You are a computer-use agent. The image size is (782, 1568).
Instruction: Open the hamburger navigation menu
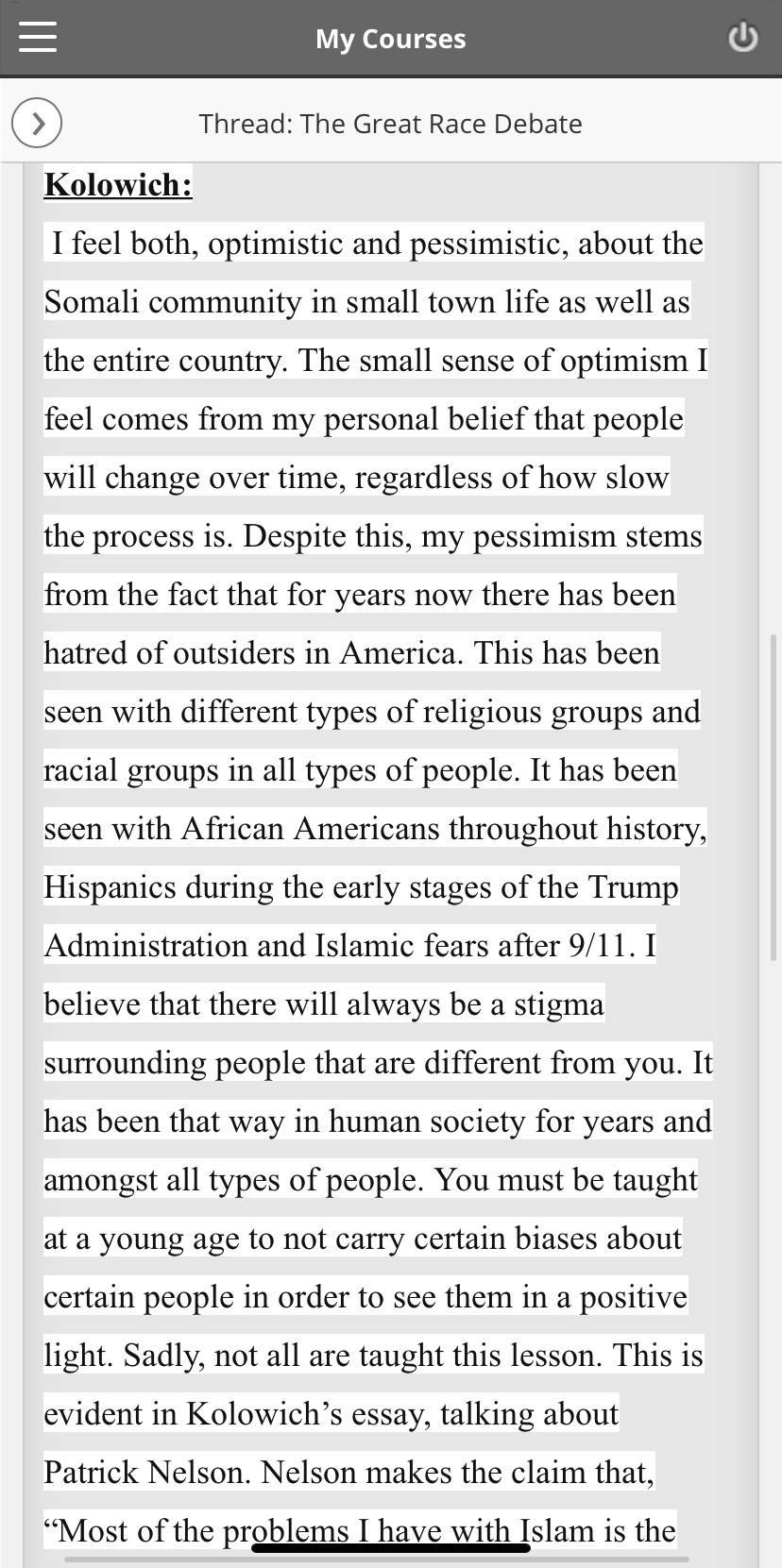click(x=38, y=38)
